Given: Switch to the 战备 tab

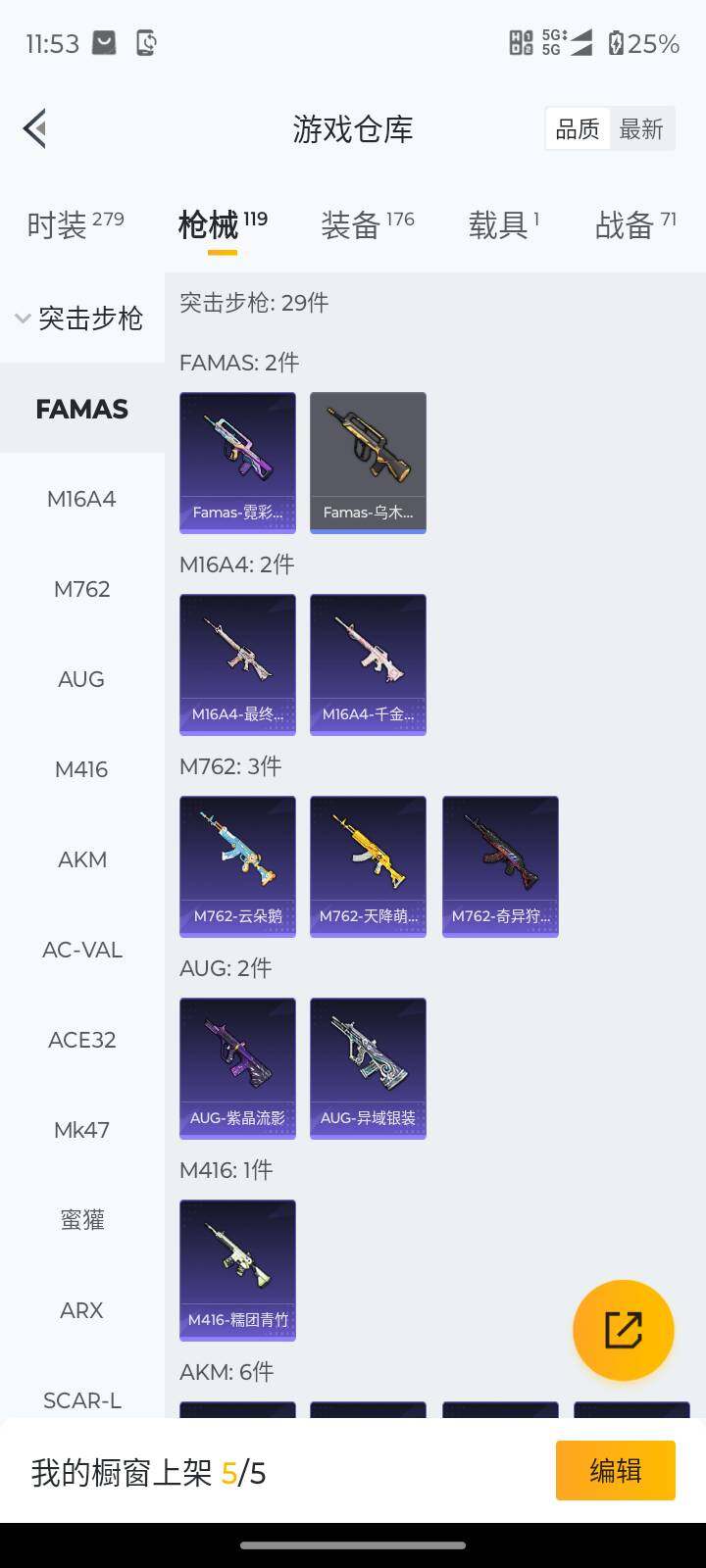Looking at the screenshot, I should [634, 224].
